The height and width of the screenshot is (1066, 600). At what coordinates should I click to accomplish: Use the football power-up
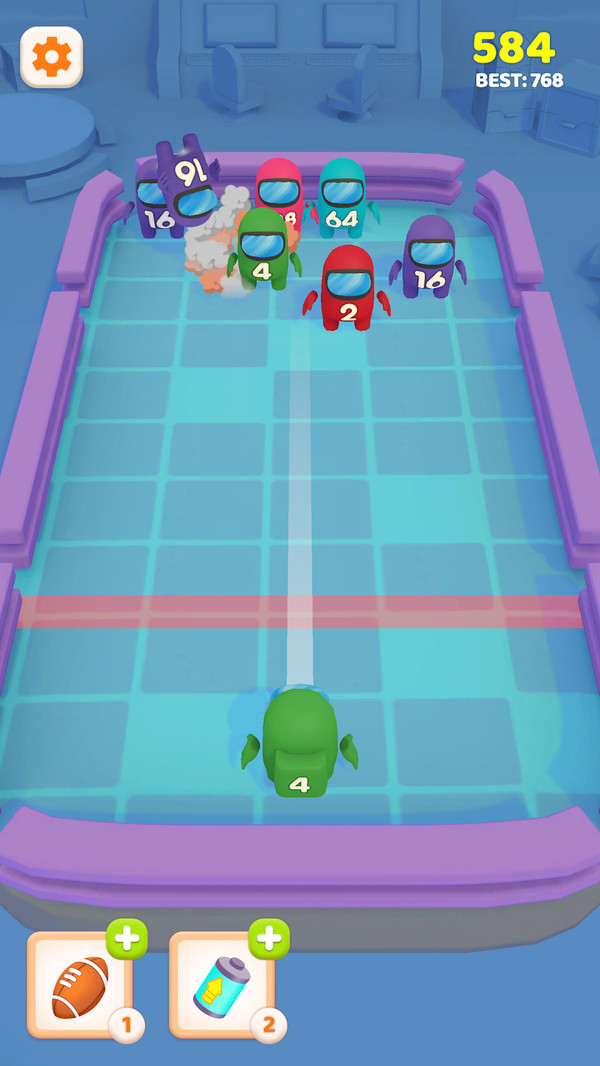pos(78,984)
